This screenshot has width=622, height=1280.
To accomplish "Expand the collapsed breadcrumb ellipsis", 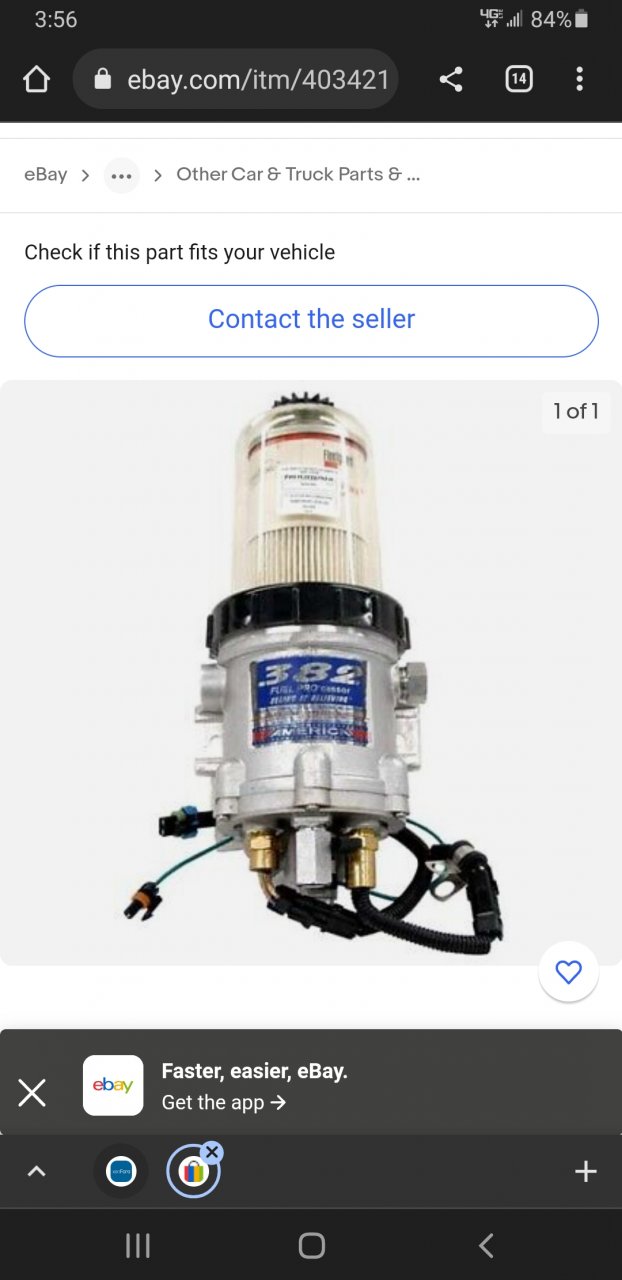I will 121,175.
